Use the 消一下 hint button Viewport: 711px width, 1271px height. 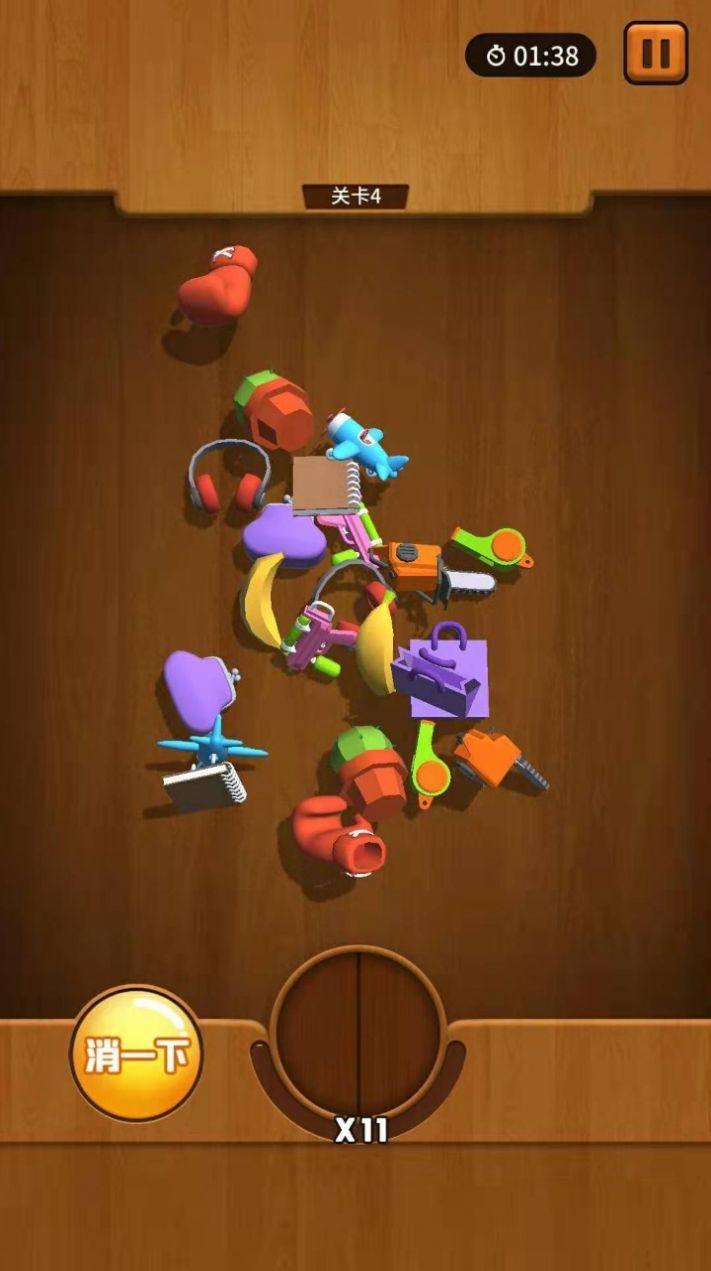(136, 1054)
